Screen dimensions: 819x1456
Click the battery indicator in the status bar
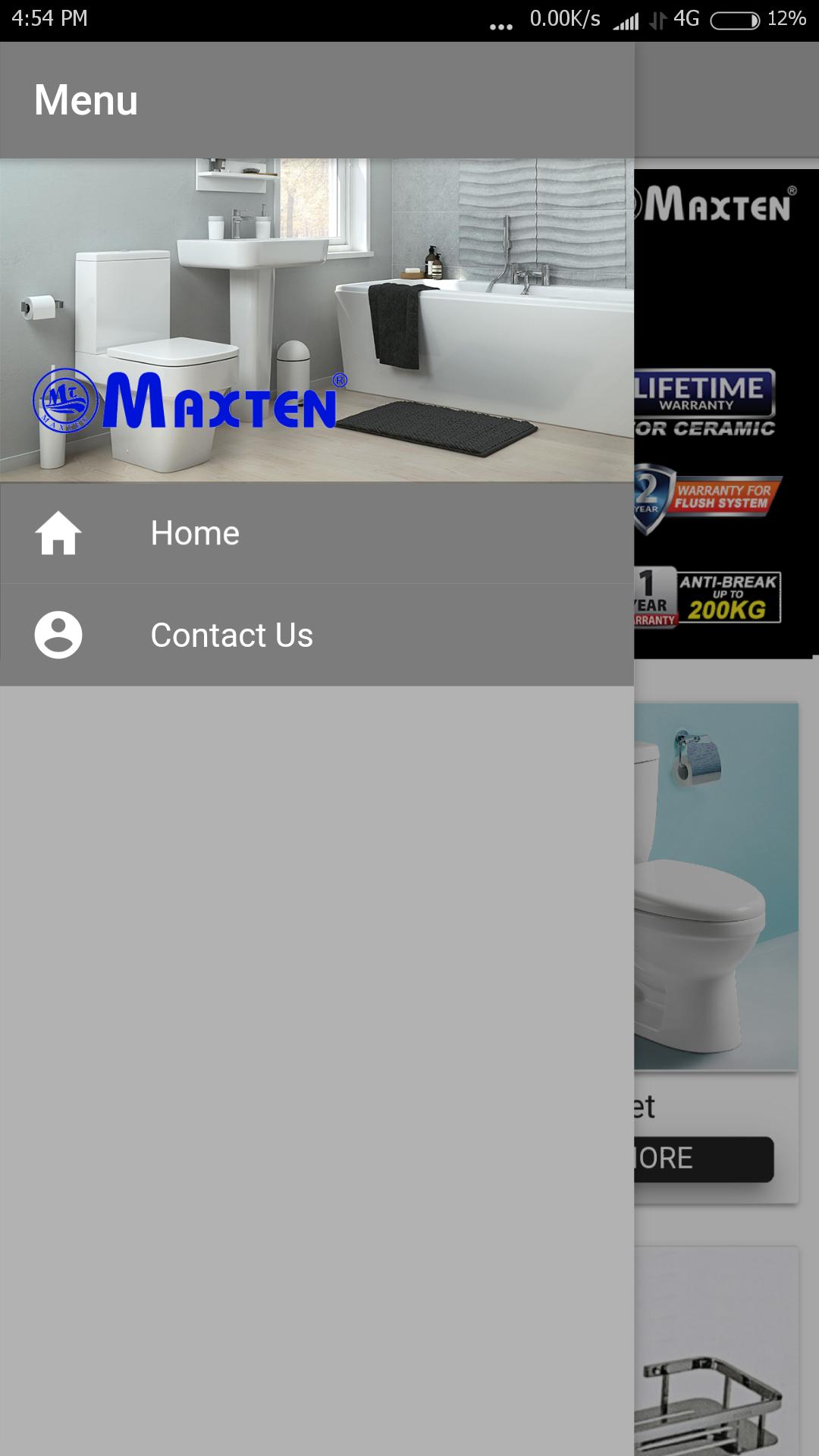click(x=733, y=19)
